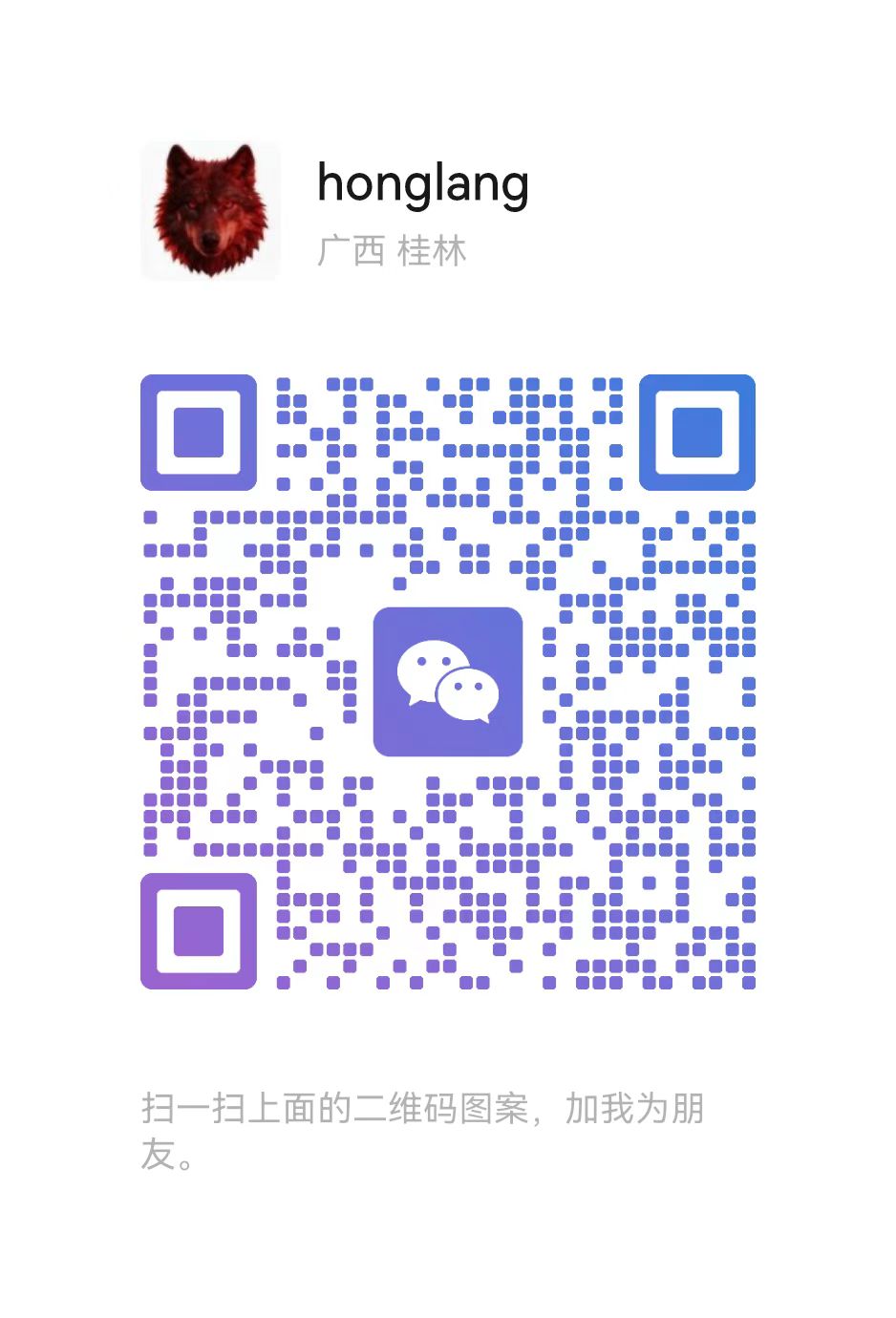The height and width of the screenshot is (1318, 896).
Task: Click the WeChat logo in the QR center
Action: pyautogui.click(x=447, y=680)
